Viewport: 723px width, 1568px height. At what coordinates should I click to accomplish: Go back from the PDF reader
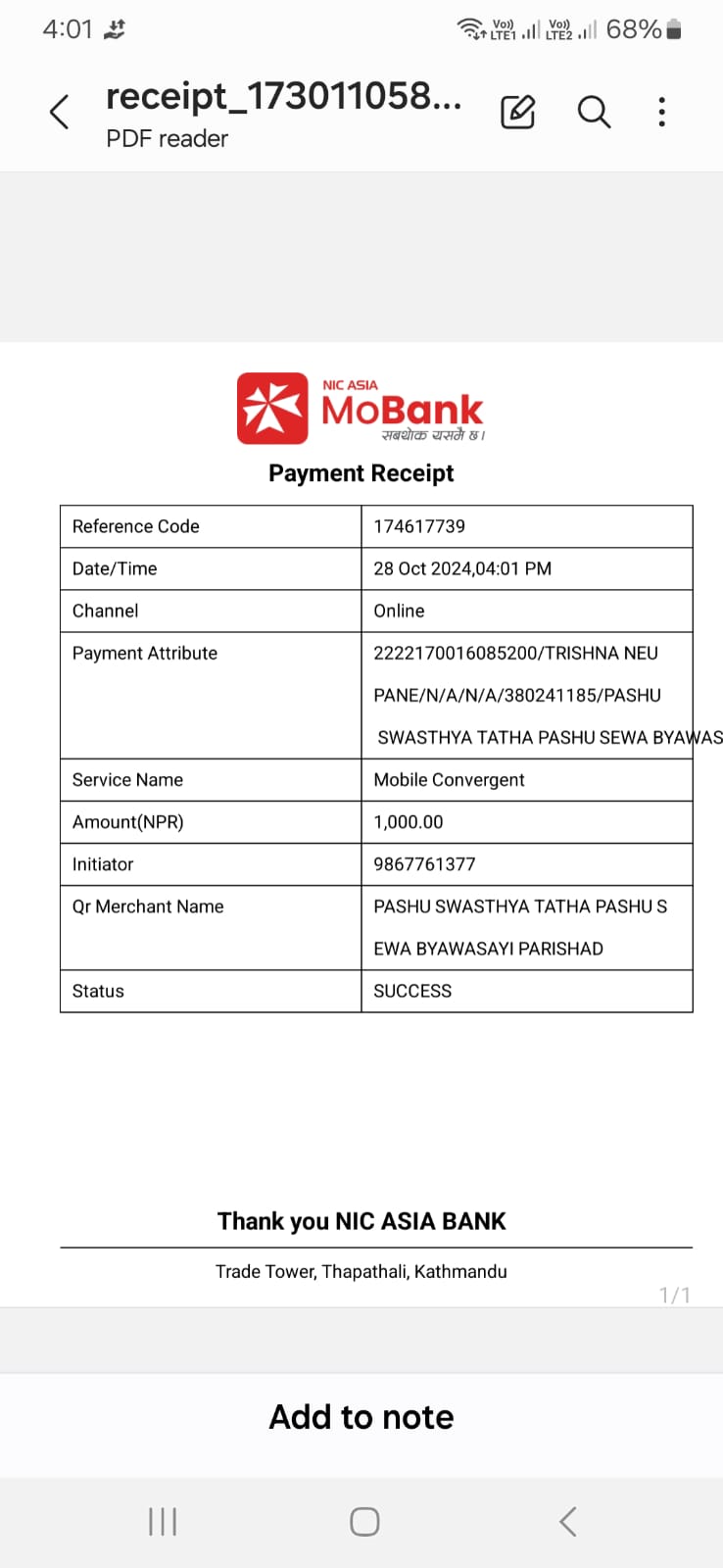pos(60,112)
